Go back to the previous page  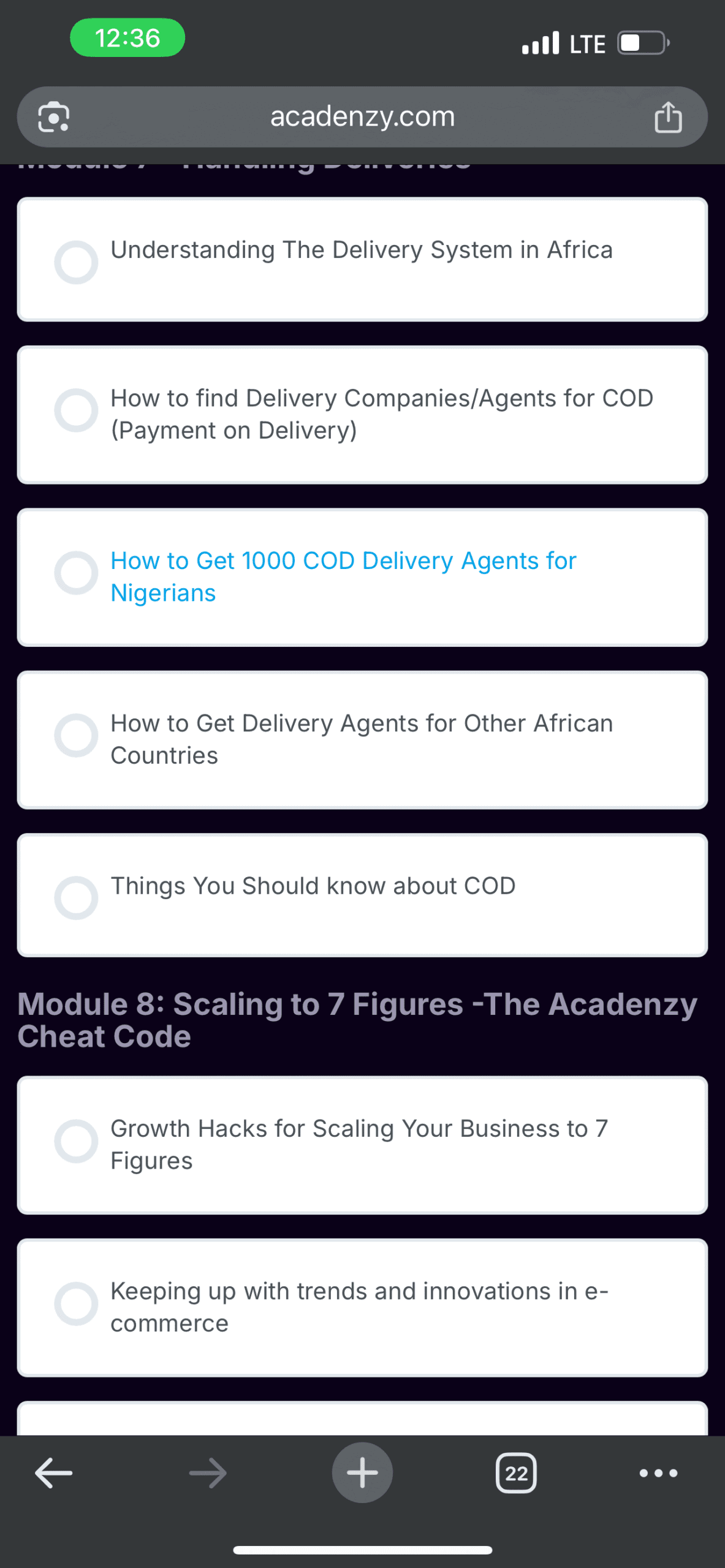tap(54, 1472)
